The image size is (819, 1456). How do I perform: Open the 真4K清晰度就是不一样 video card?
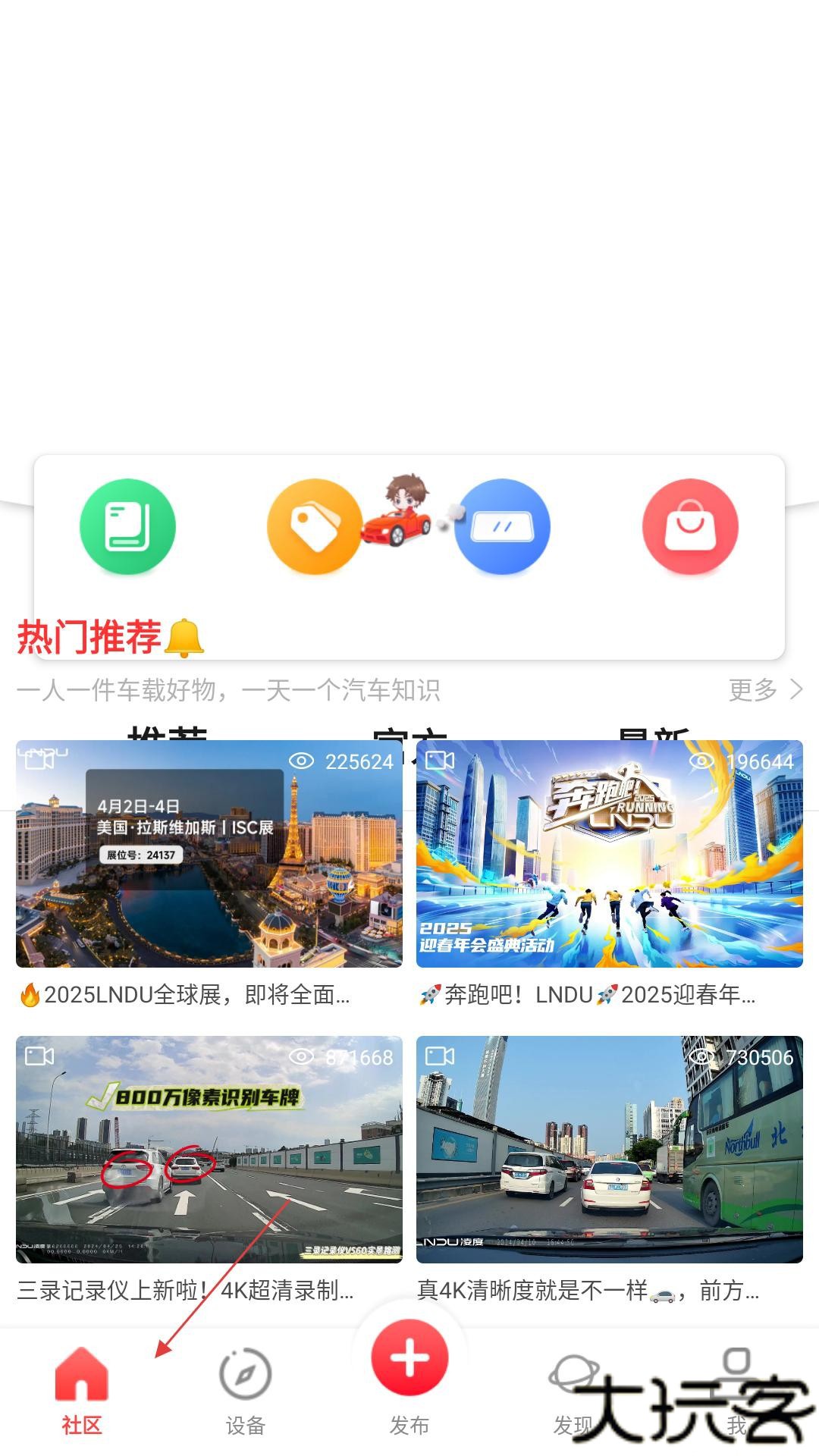609,1149
